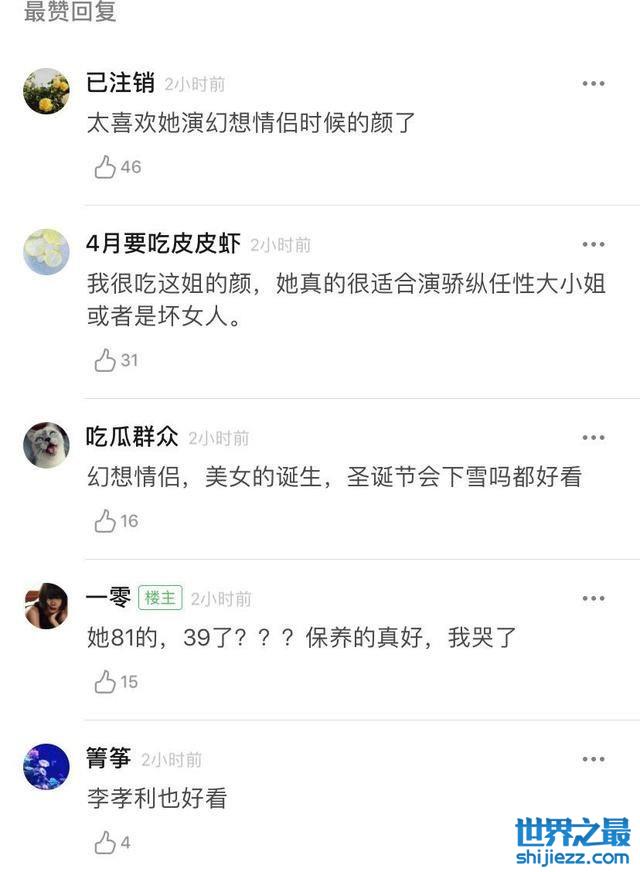The width and height of the screenshot is (640, 872).
Task: Tap the 已注销 user avatar
Action: [46, 91]
